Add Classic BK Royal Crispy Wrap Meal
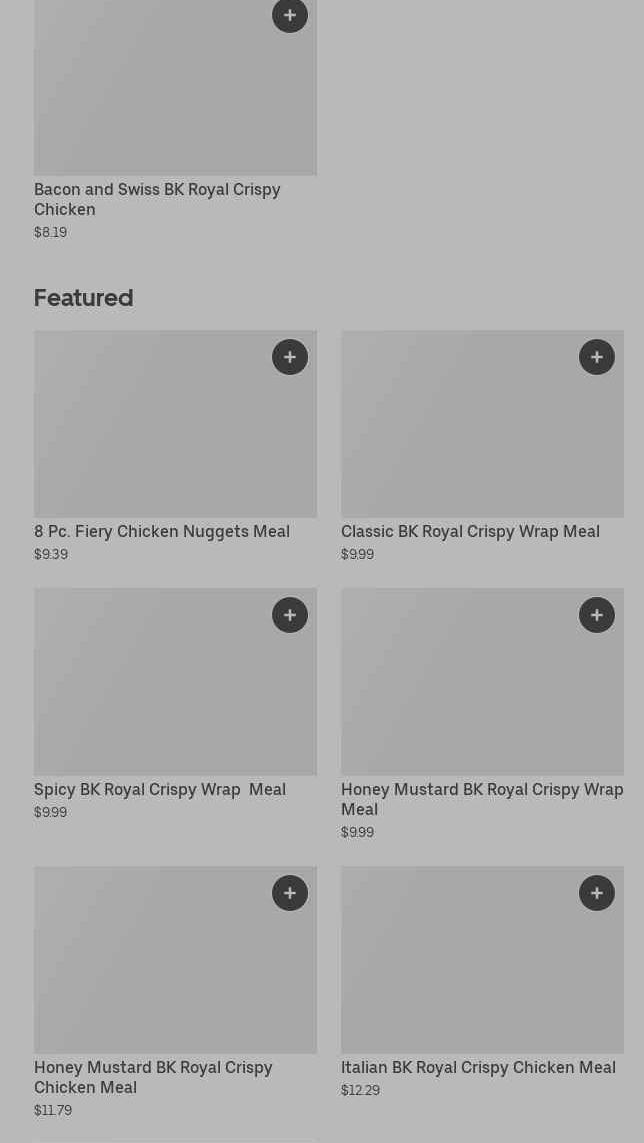The image size is (644, 1143). (597, 357)
